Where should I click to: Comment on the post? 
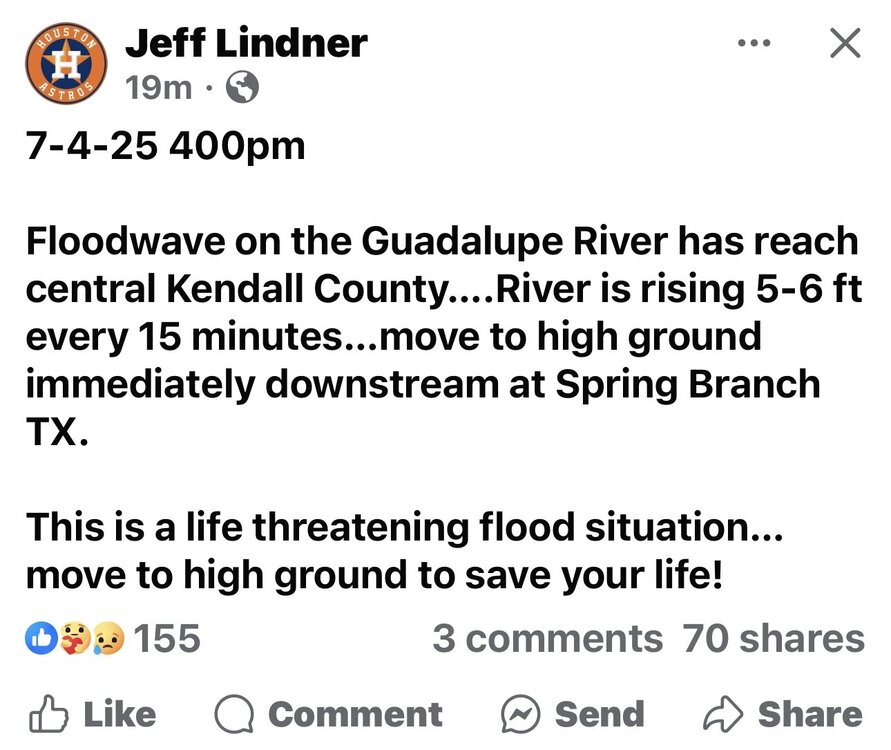coord(329,714)
